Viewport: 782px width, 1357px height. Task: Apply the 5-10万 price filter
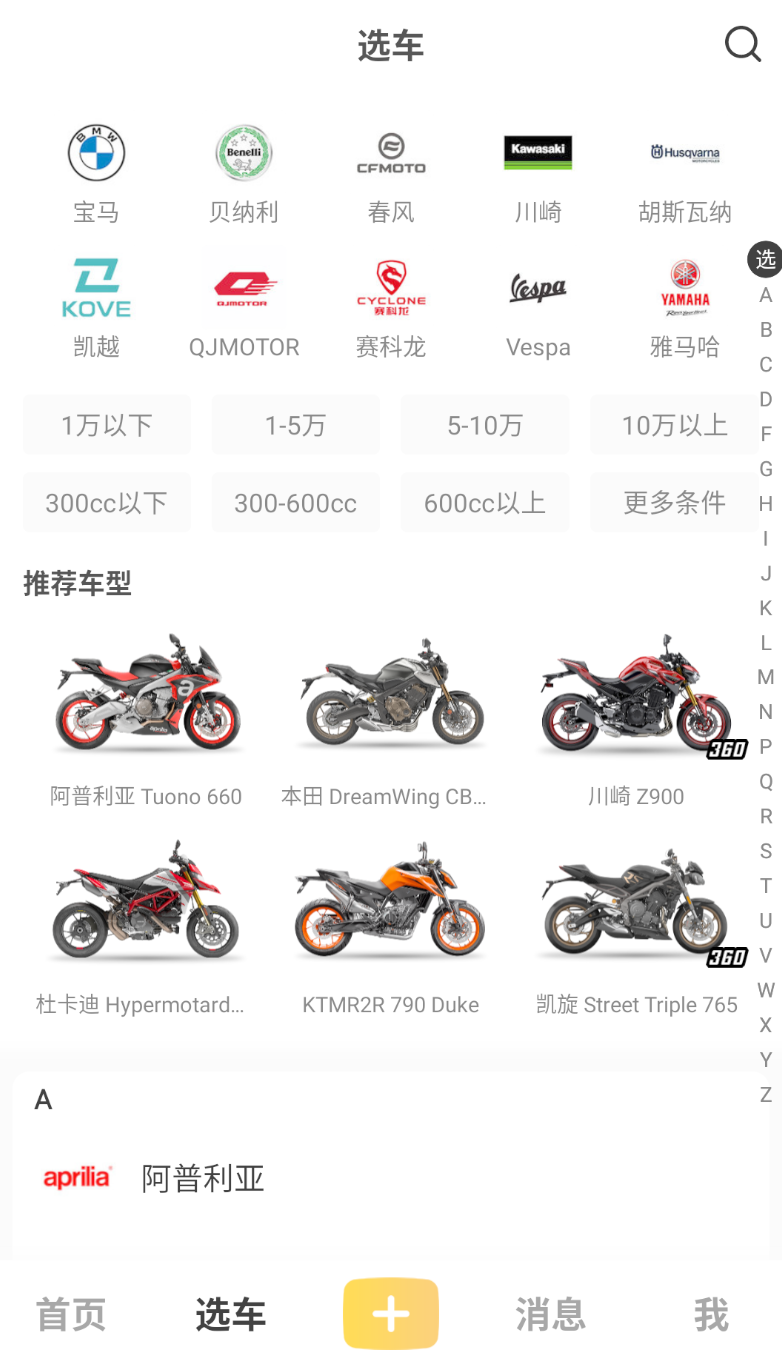(485, 425)
